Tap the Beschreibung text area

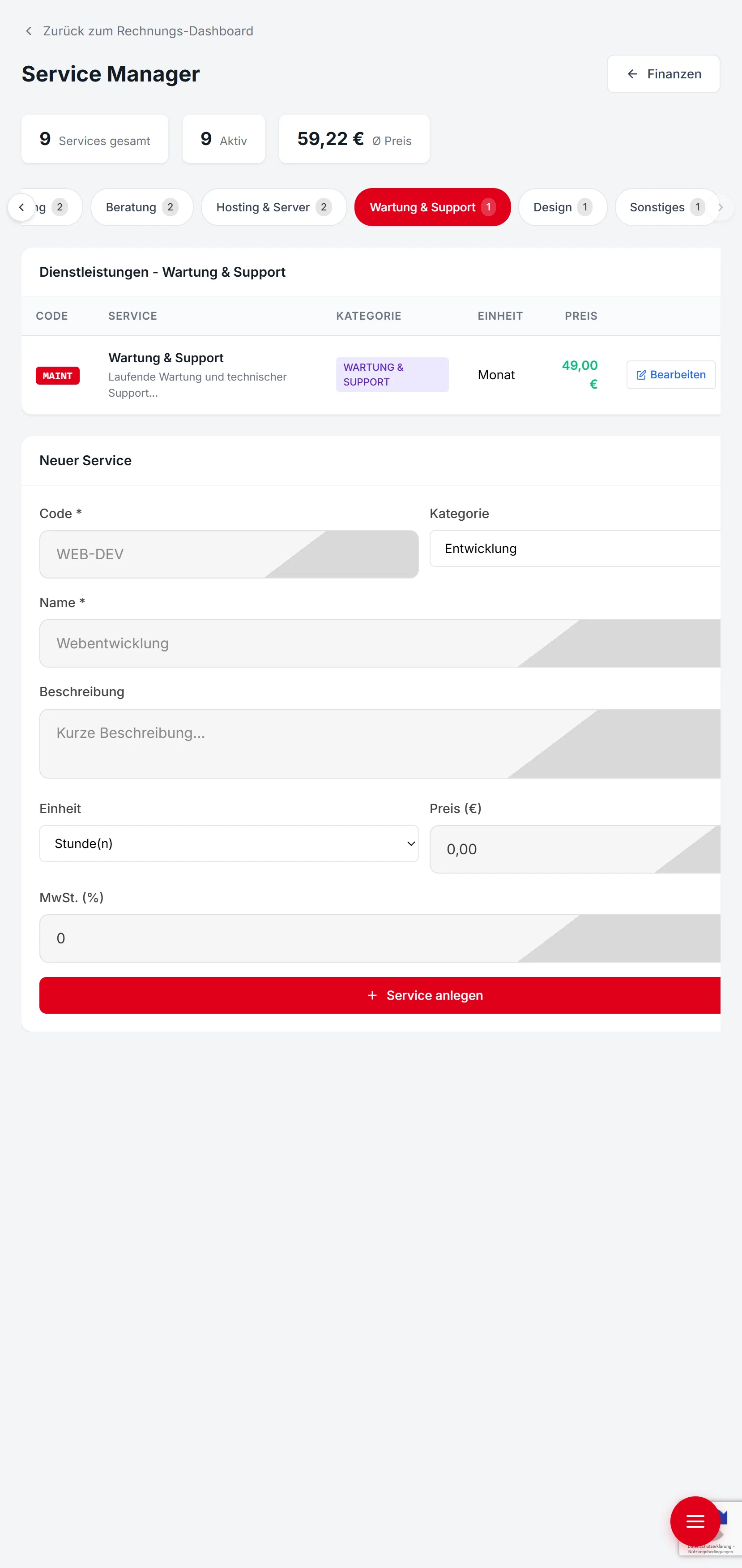point(380,743)
